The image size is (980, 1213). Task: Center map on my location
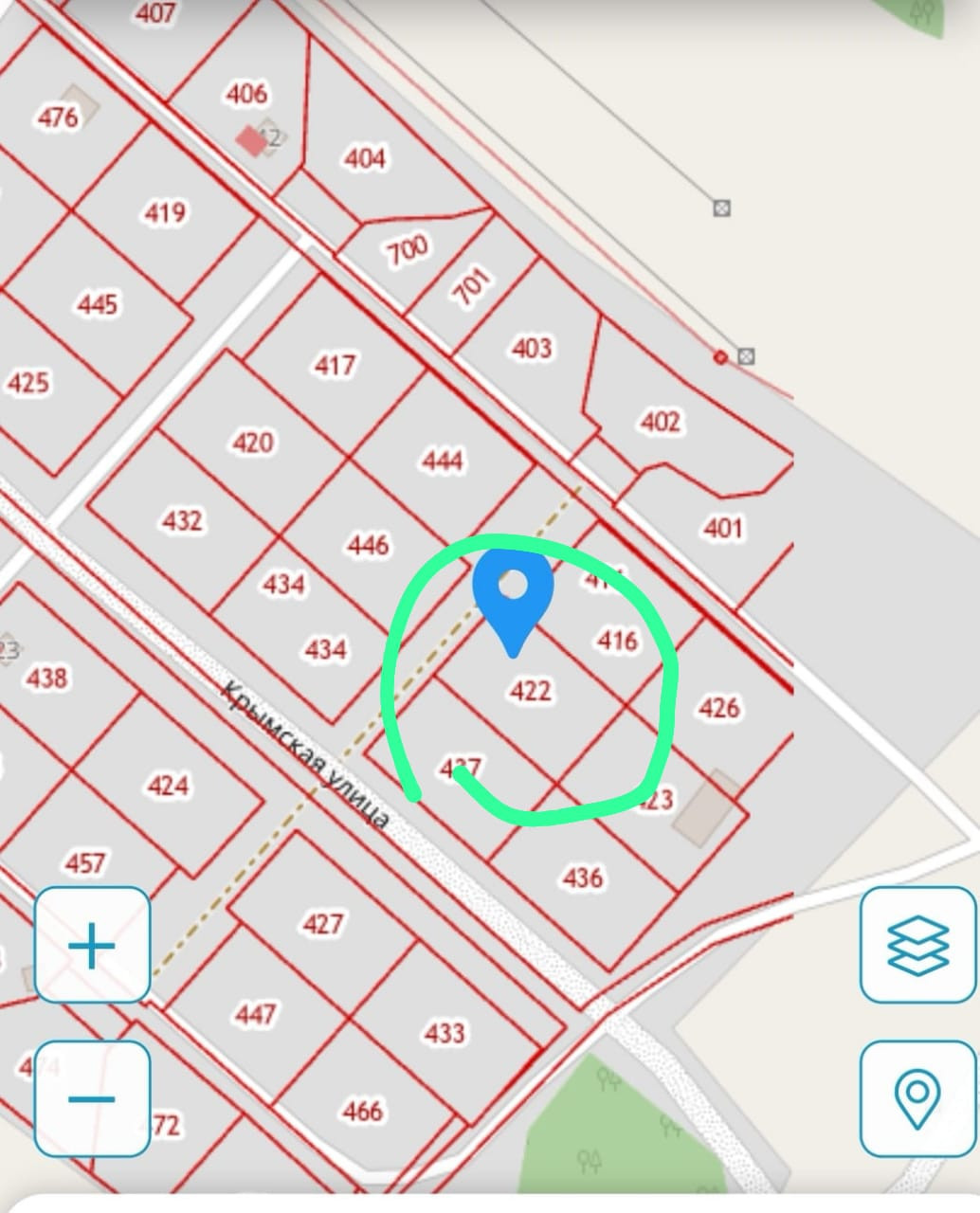(916, 1098)
